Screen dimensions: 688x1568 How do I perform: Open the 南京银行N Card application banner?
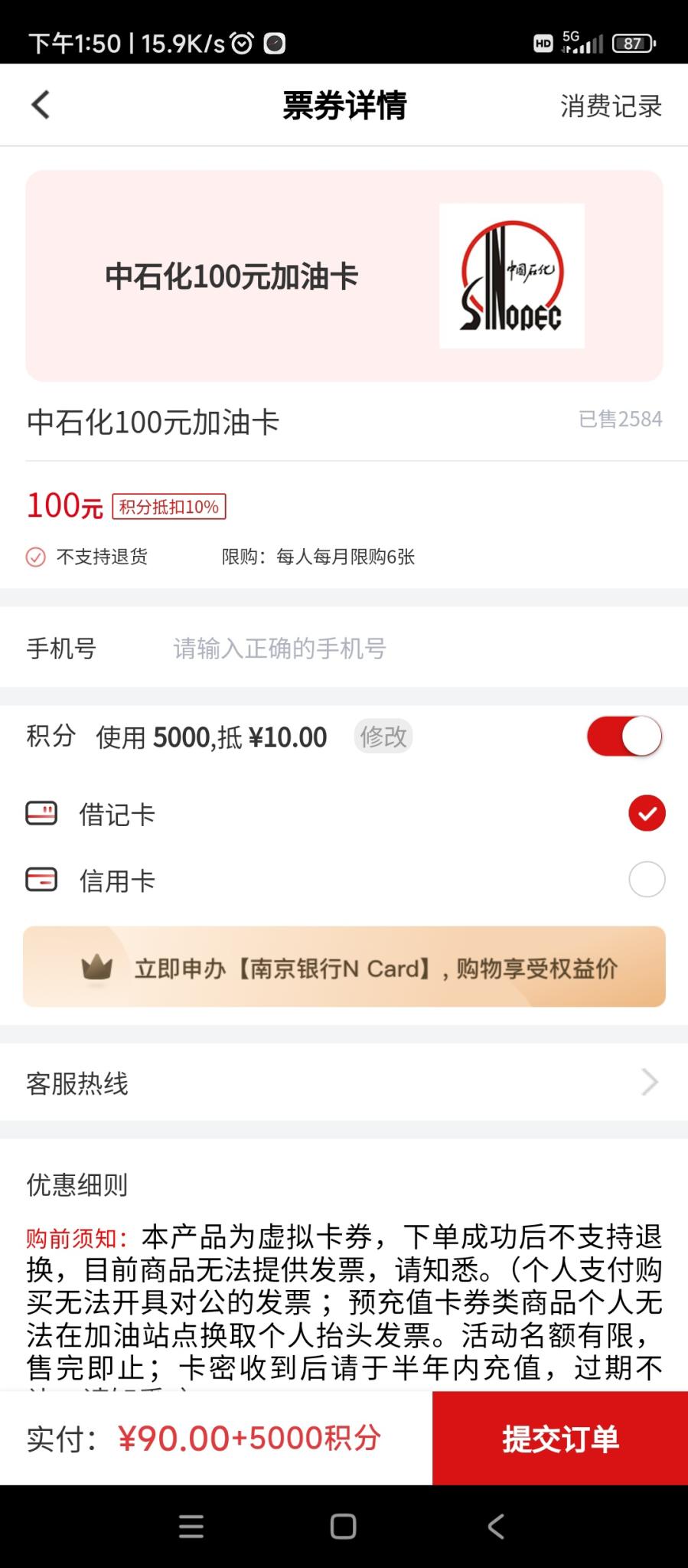tap(344, 967)
